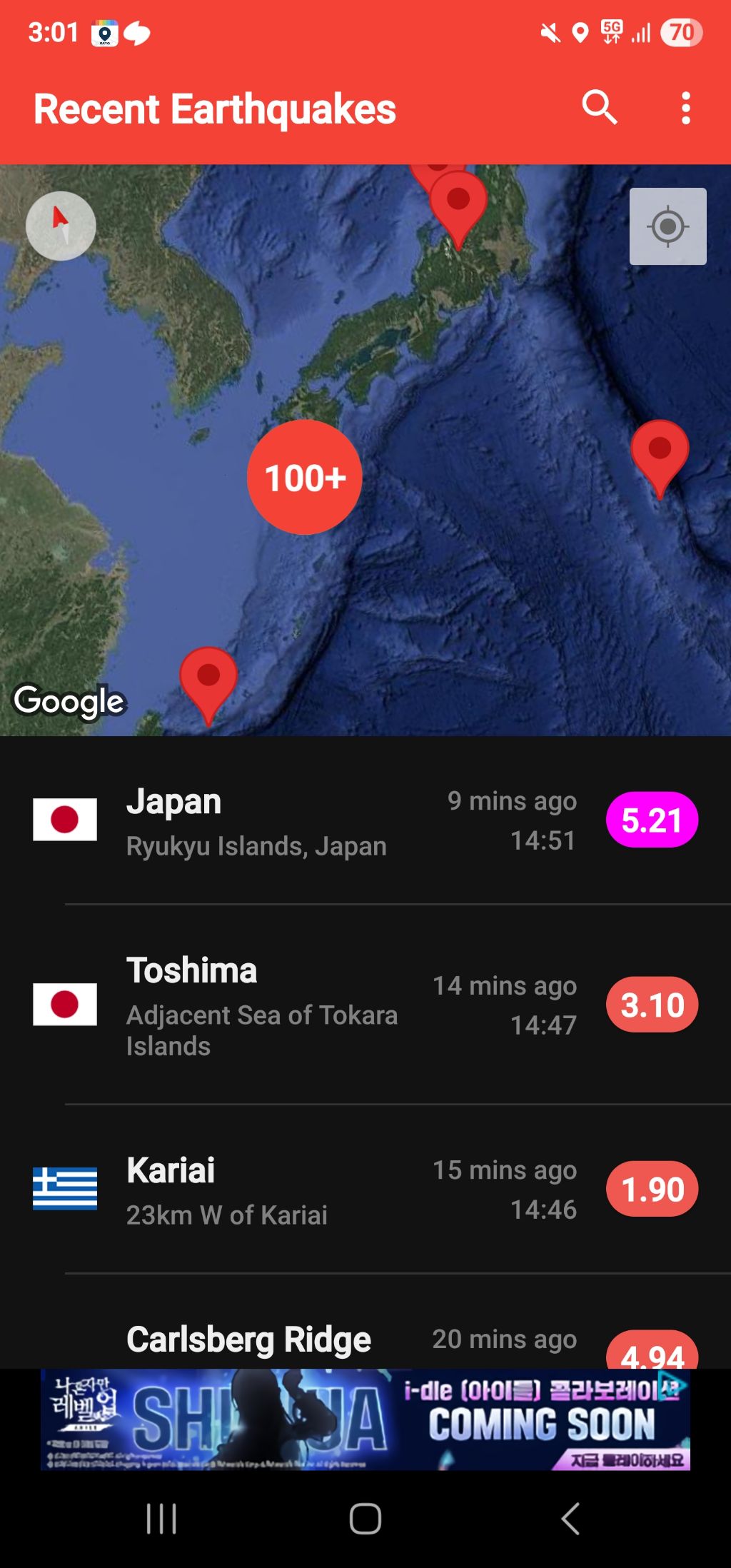
Task: Center the map on my location
Action: 667,226
